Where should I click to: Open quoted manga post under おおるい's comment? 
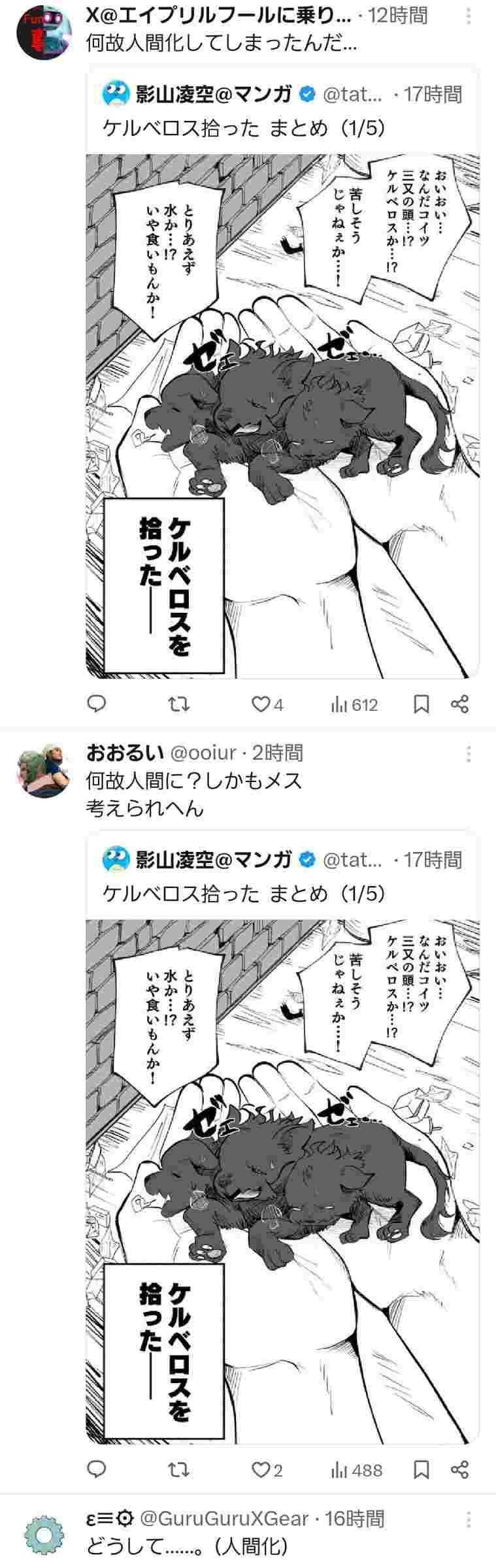pyautogui.click(x=282, y=892)
